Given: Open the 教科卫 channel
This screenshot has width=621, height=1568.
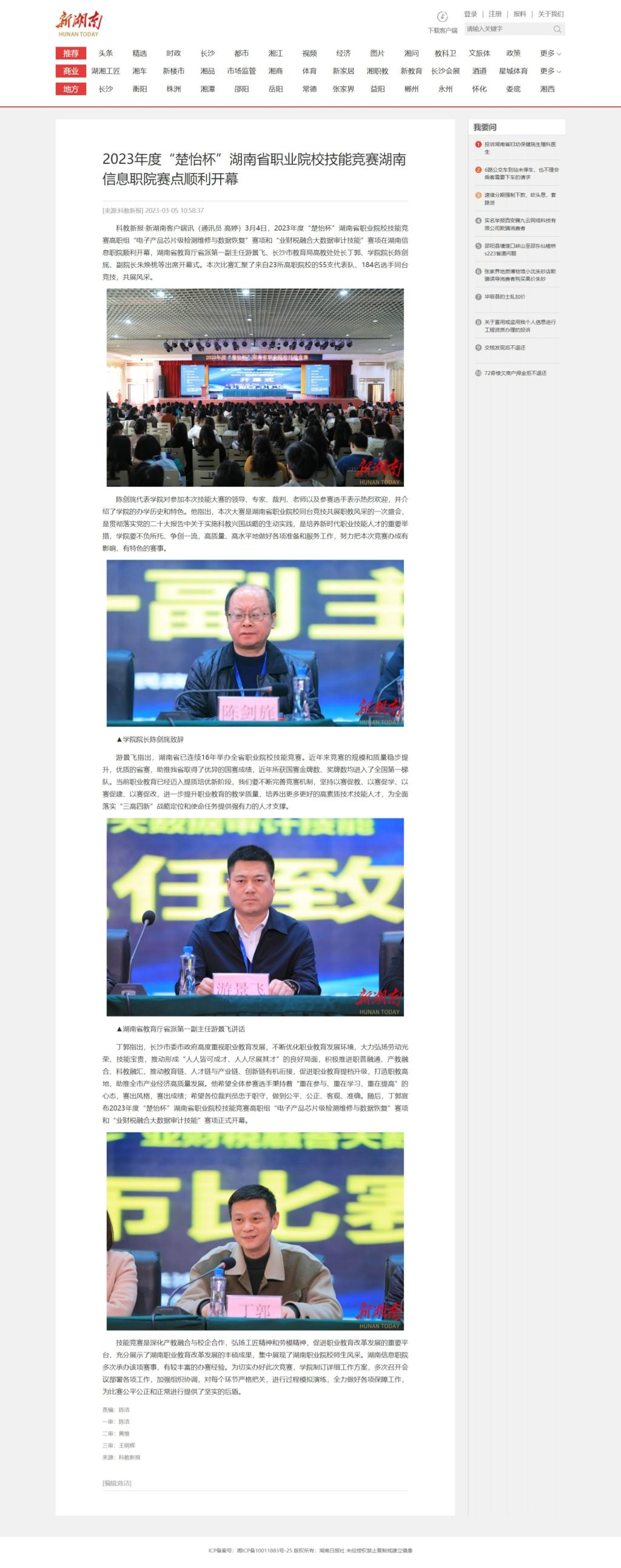Looking at the screenshot, I should [x=445, y=53].
